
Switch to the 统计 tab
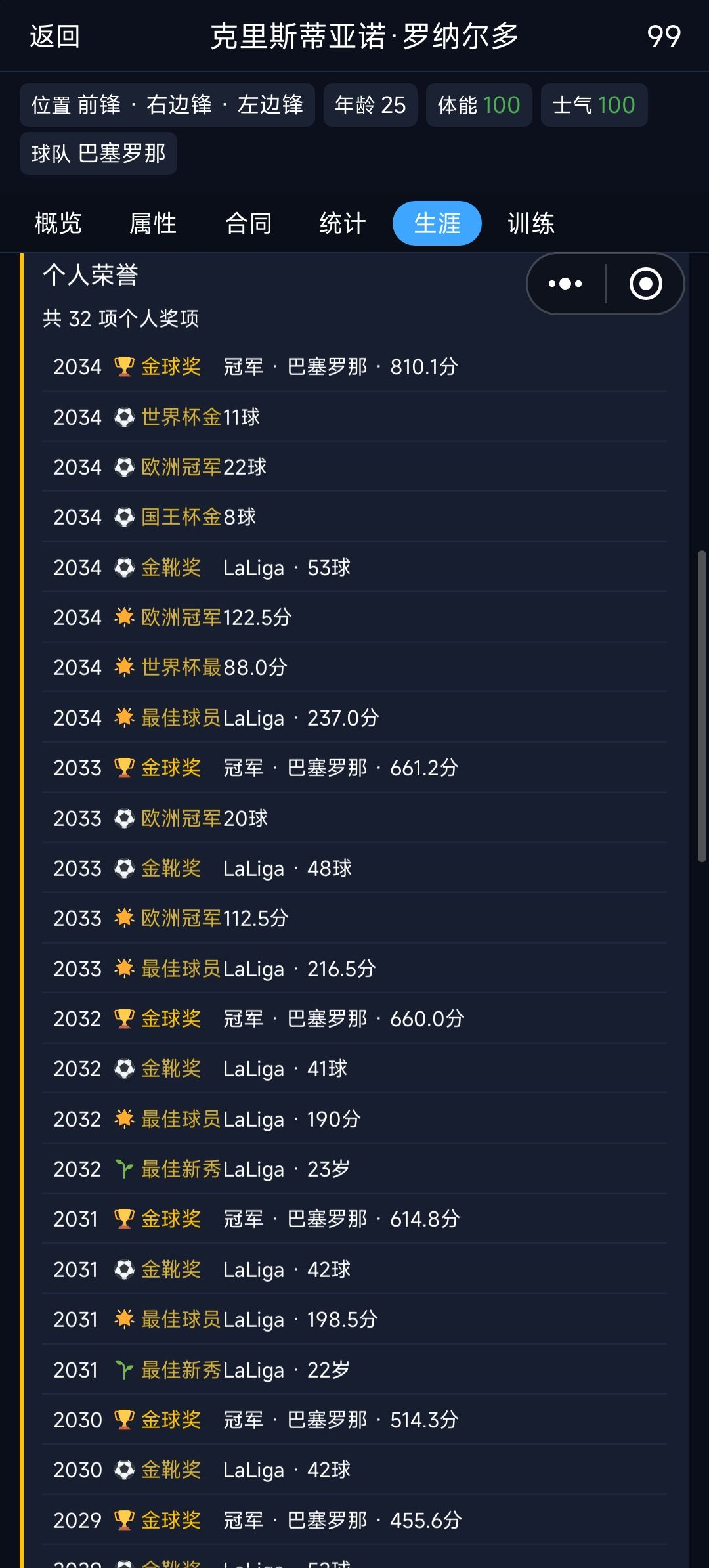tap(342, 223)
